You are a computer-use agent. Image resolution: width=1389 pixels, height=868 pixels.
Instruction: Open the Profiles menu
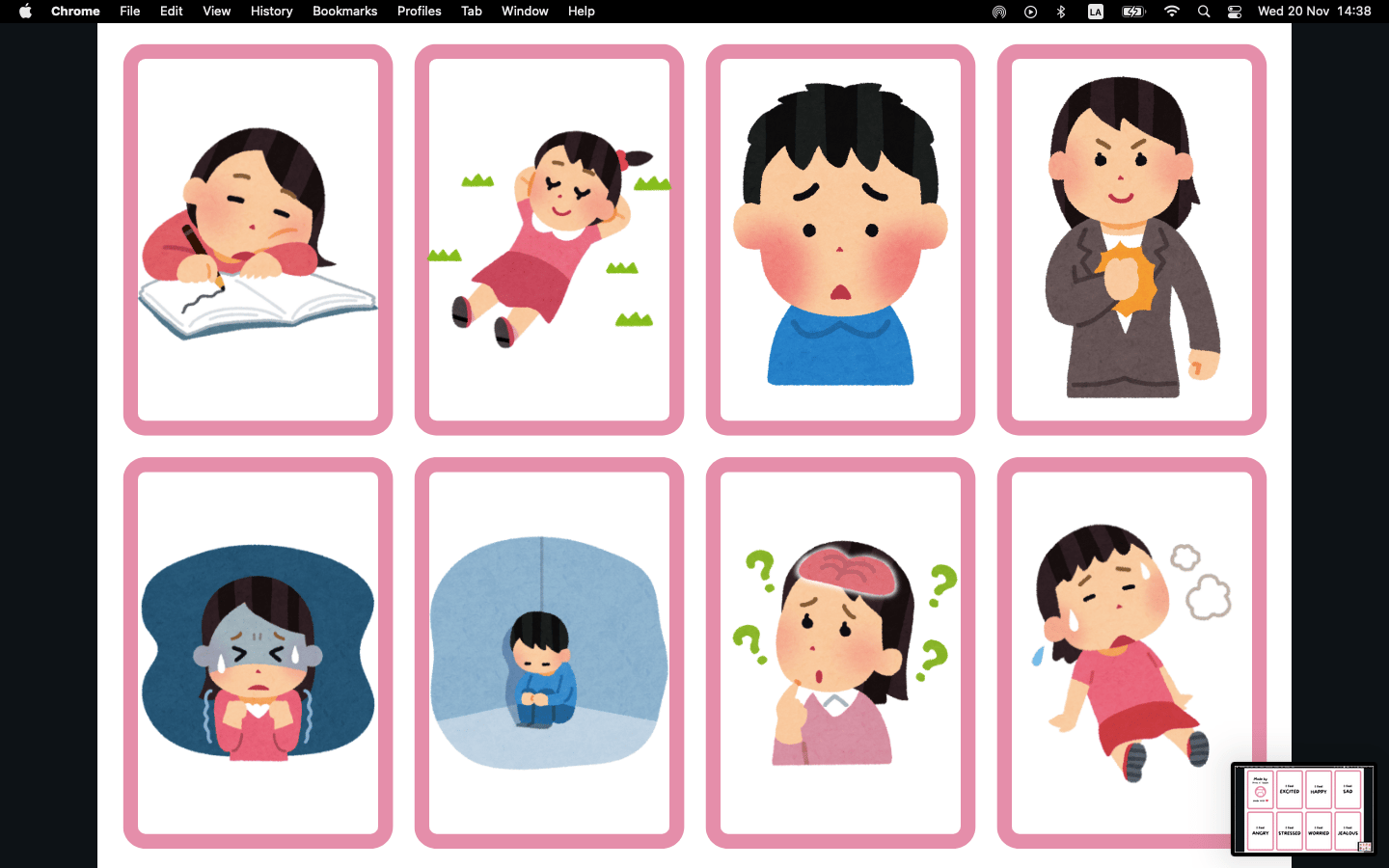pyautogui.click(x=419, y=12)
